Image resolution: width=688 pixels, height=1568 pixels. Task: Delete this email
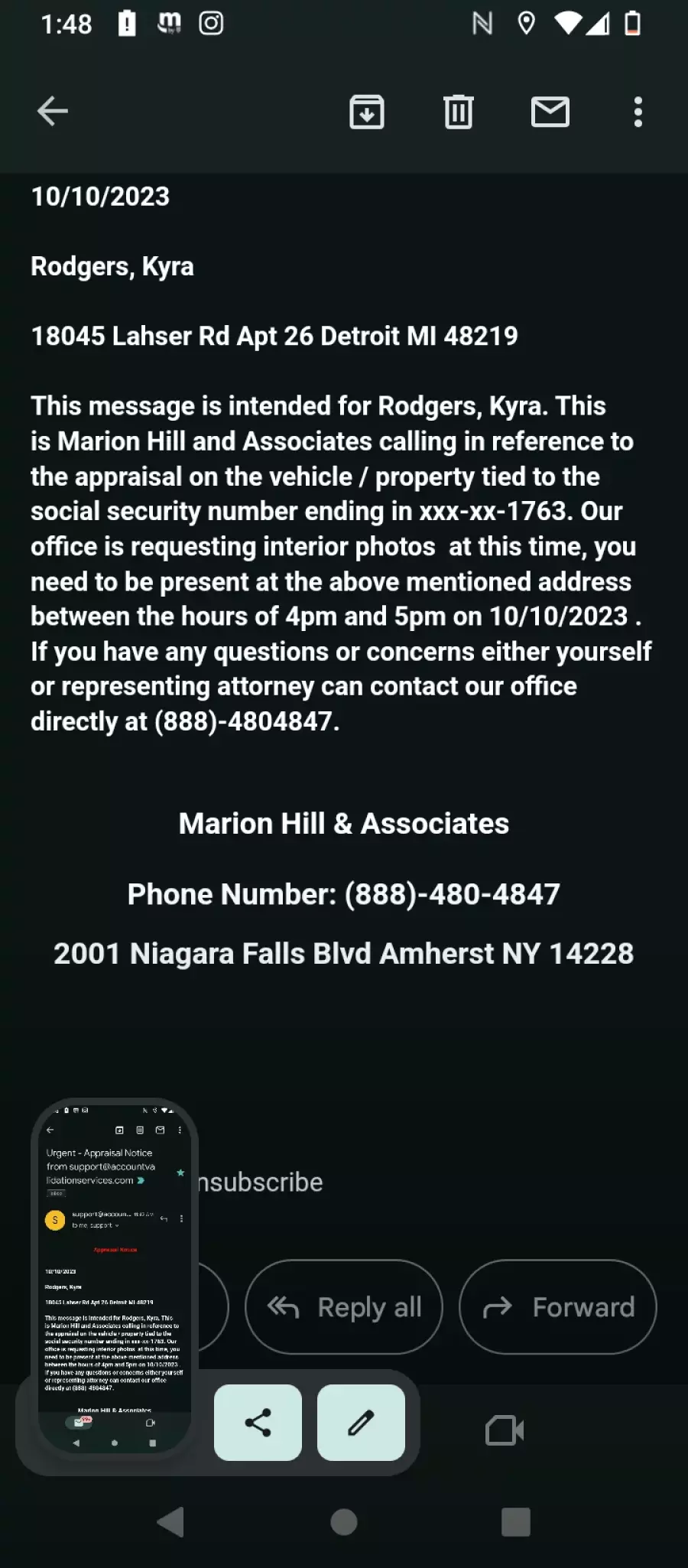click(x=459, y=112)
